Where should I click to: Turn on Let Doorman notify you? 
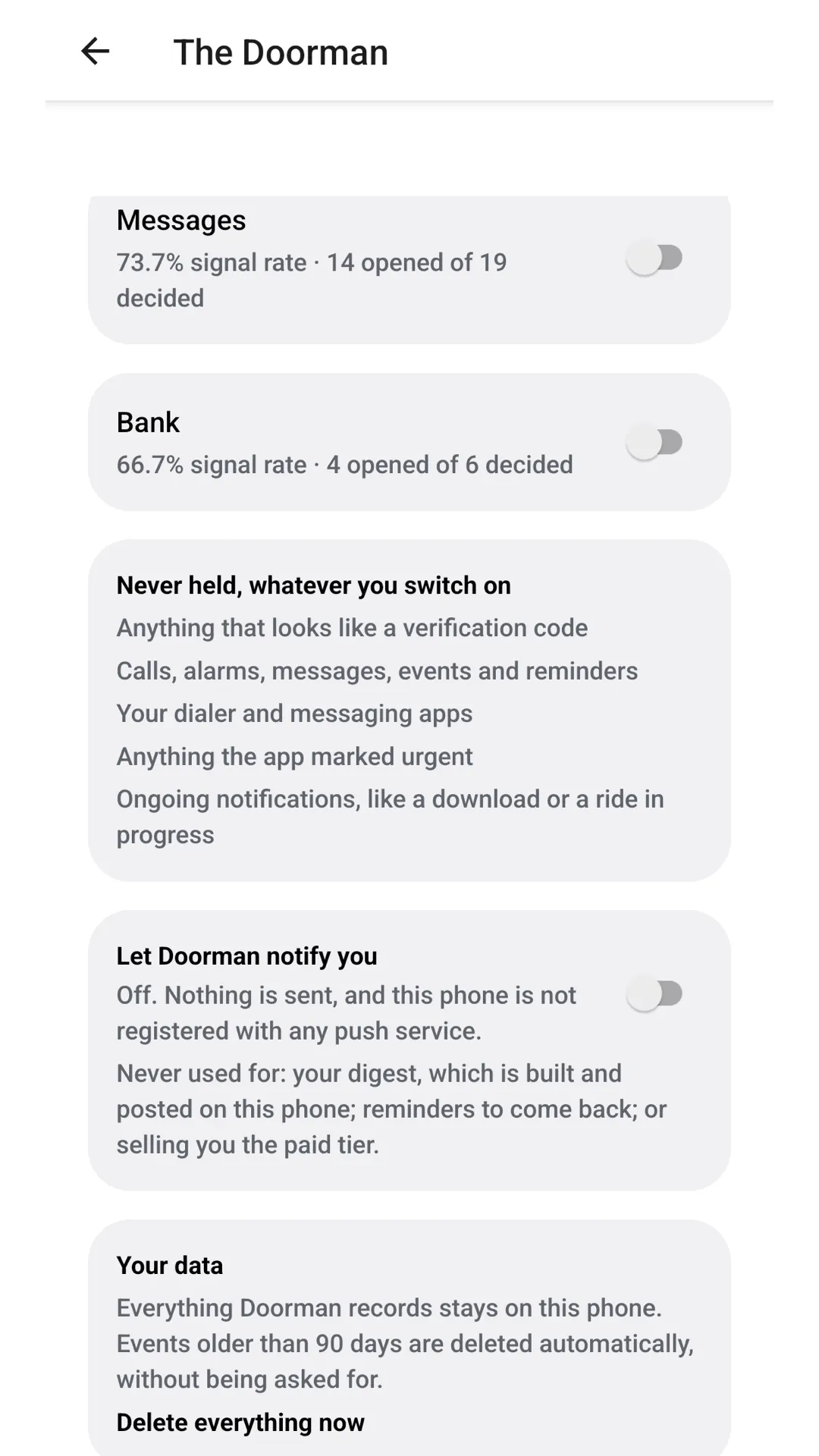coord(654,993)
